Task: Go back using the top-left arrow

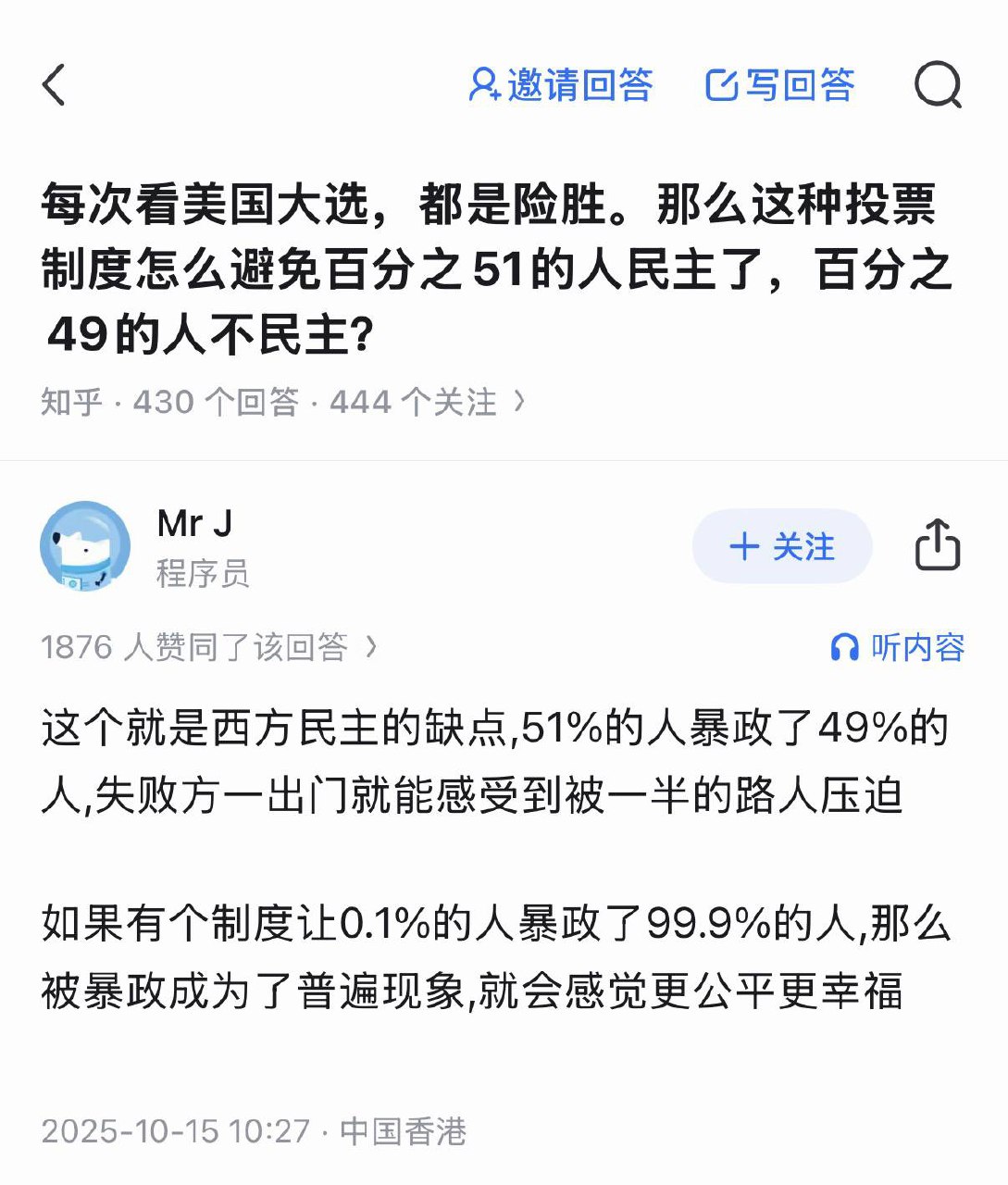Action: 54,85
